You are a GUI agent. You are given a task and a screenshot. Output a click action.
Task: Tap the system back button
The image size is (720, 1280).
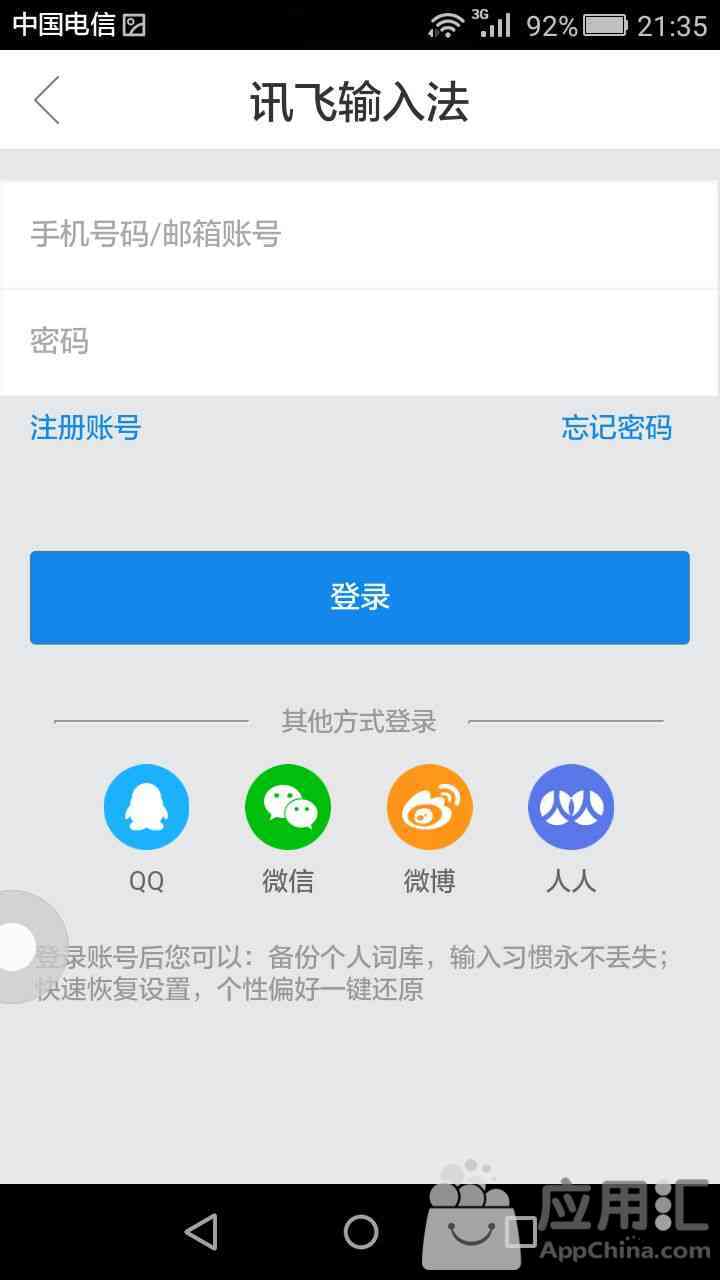pos(201,1232)
